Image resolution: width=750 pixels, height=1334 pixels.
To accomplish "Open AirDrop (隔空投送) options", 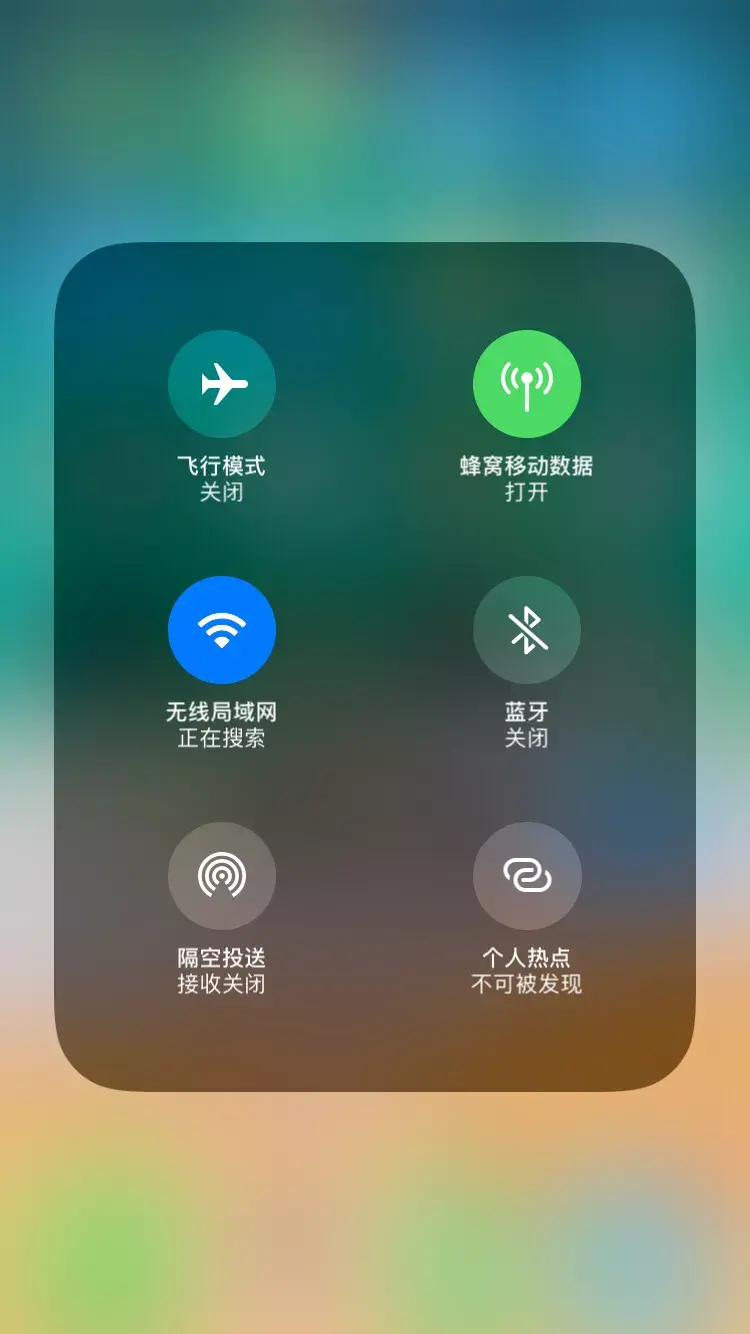I will [x=222, y=876].
